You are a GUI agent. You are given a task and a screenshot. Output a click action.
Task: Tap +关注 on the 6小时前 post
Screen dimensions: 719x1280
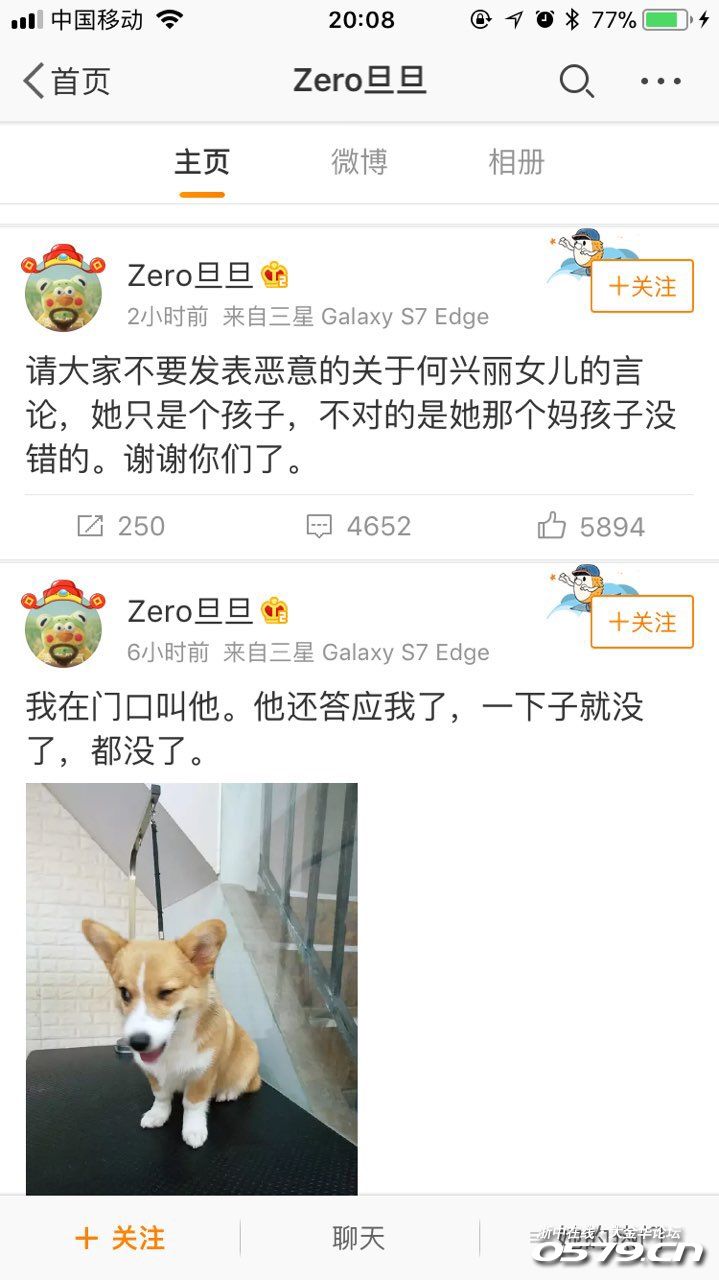tap(642, 623)
